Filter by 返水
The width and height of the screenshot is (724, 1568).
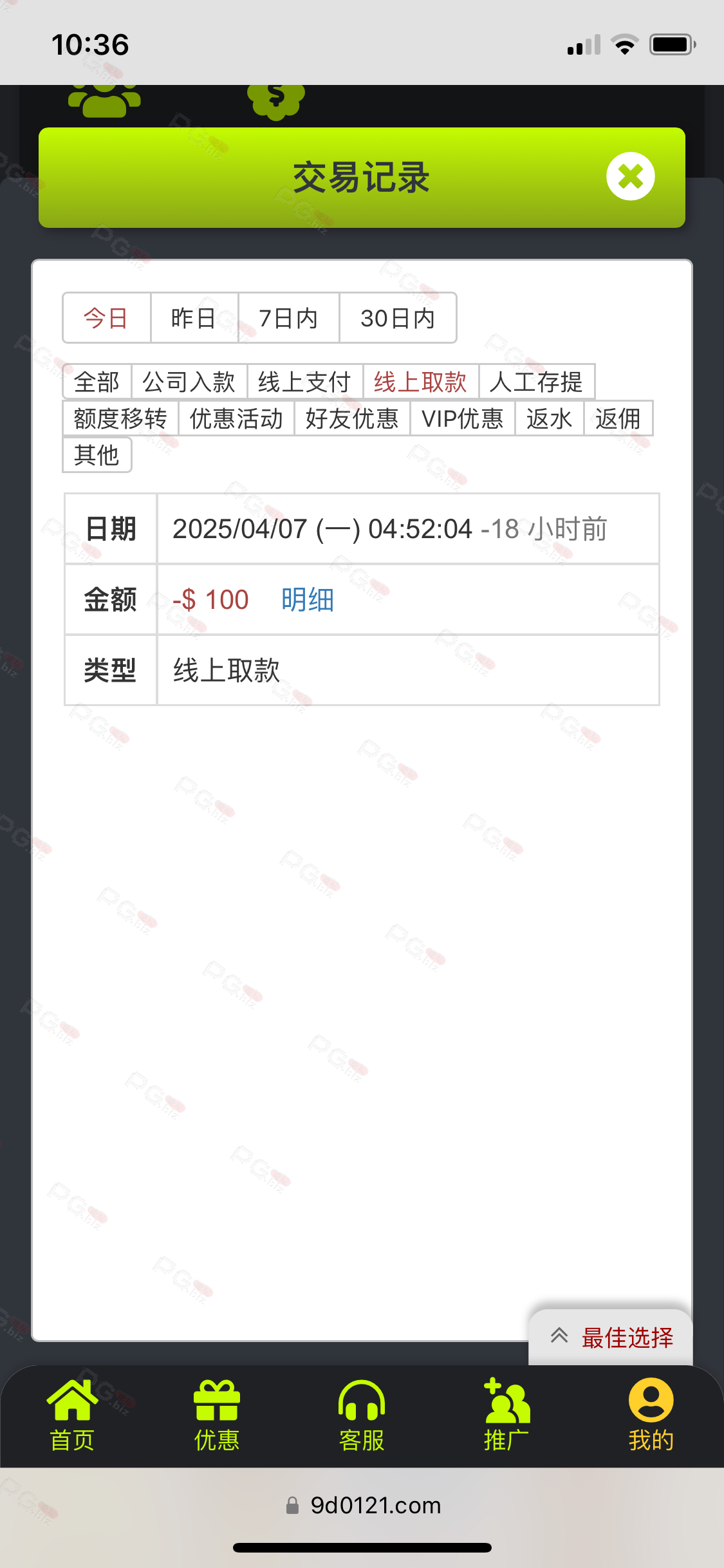pyautogui.click(x=550, y=418)
